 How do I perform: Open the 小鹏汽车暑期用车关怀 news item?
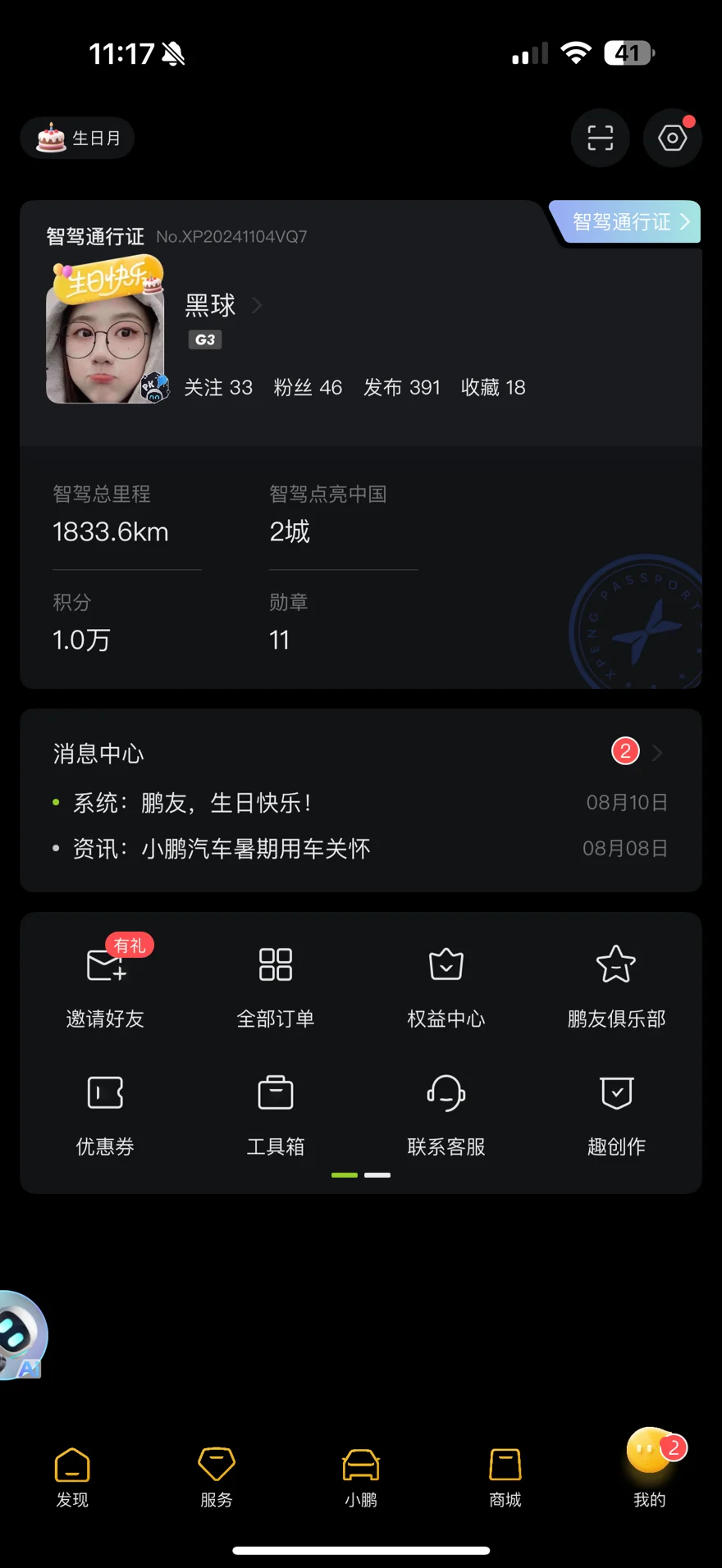click(x=222, y=849)
